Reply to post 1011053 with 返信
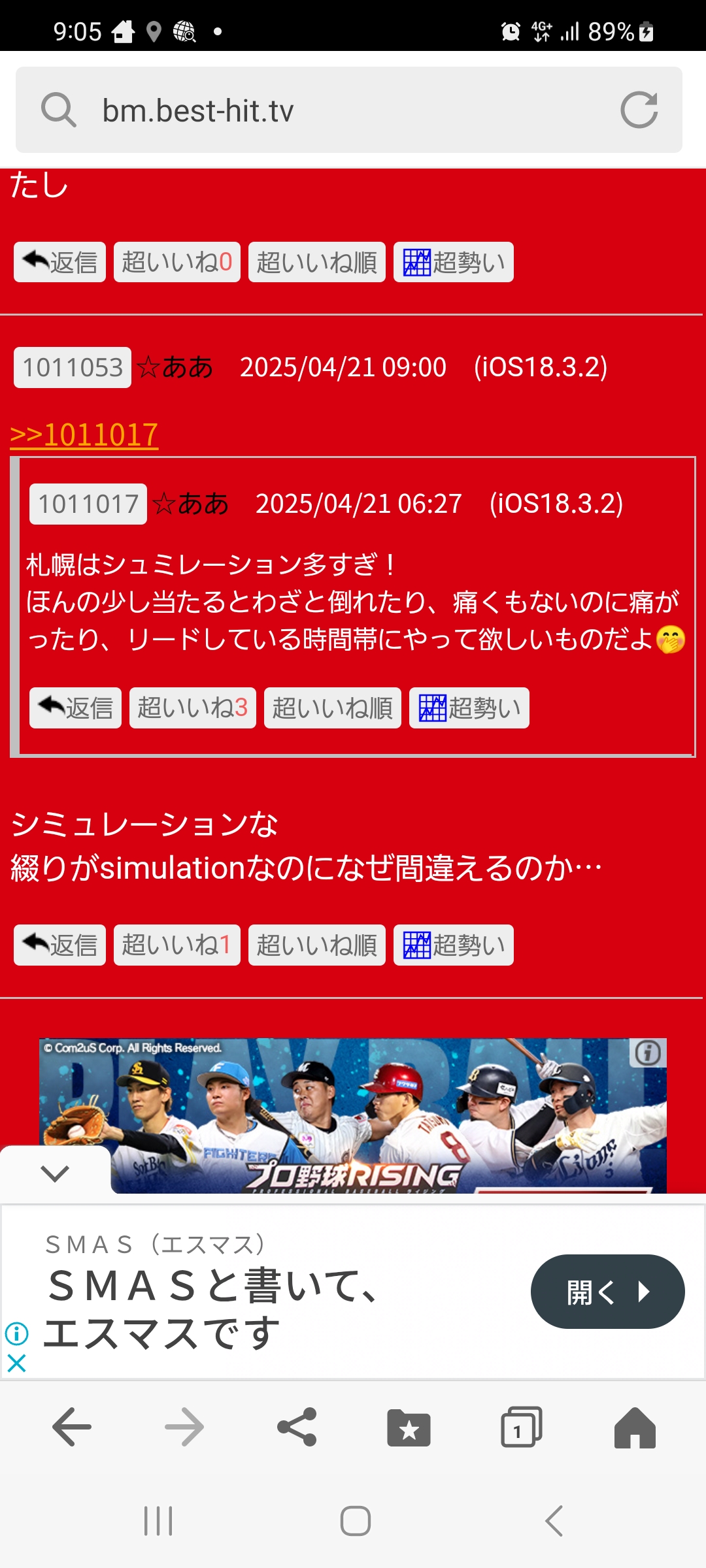706x1568 pixels. pos(59,945)
